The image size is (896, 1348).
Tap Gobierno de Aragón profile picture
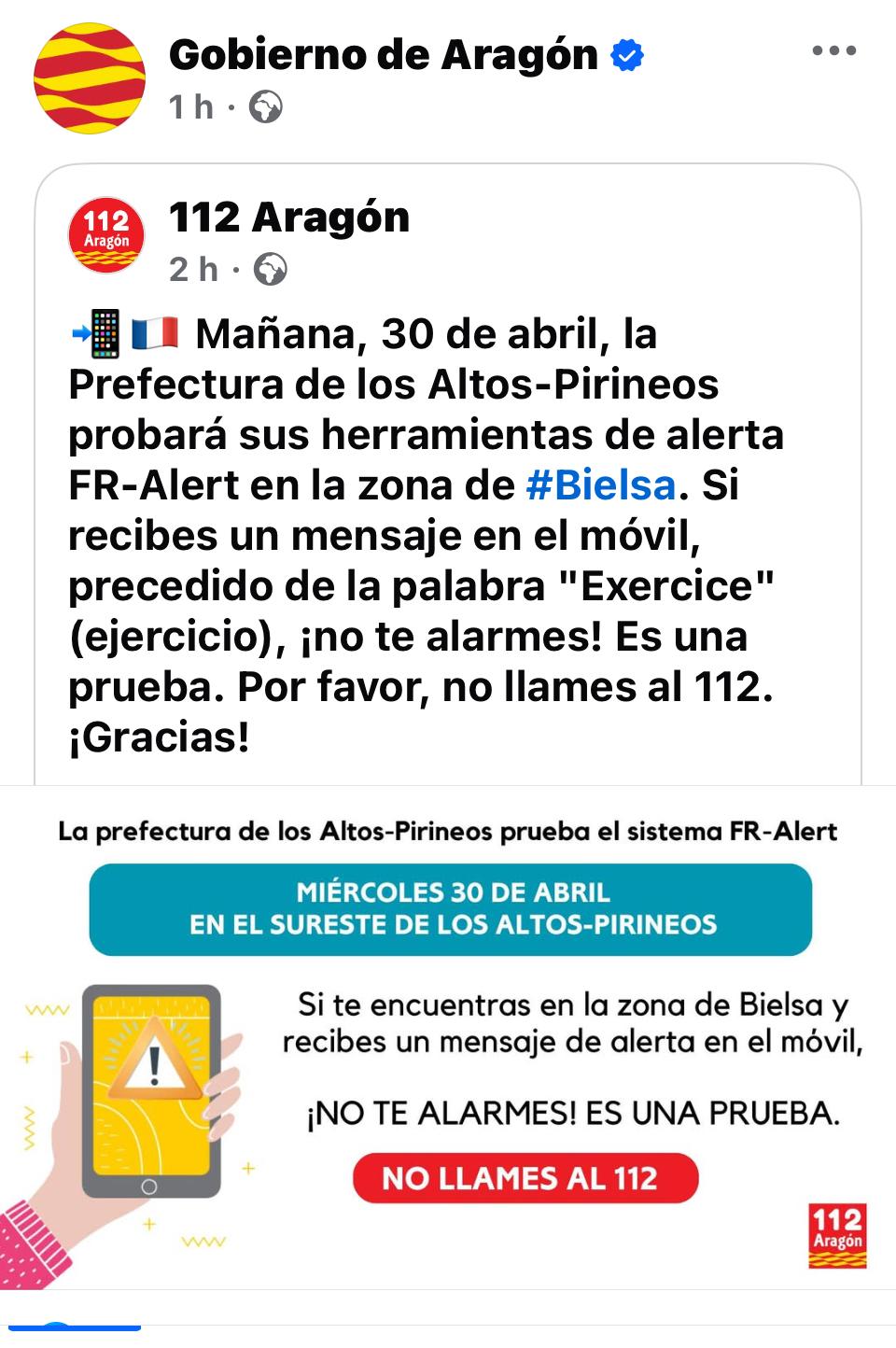pyautogui.click(x=90, y=79)
